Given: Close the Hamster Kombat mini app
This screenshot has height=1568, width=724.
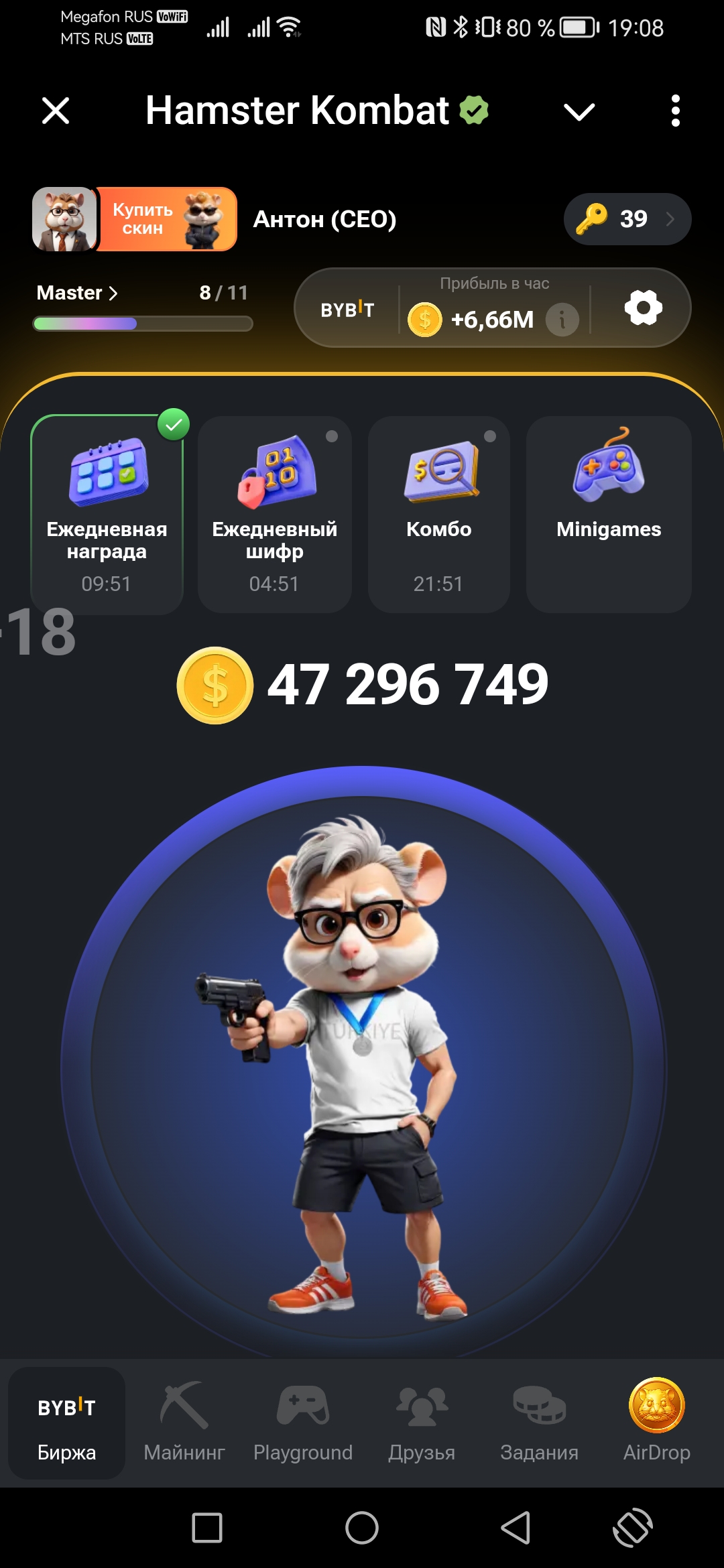Looking at the screenshot, I should tap(56, 111).
